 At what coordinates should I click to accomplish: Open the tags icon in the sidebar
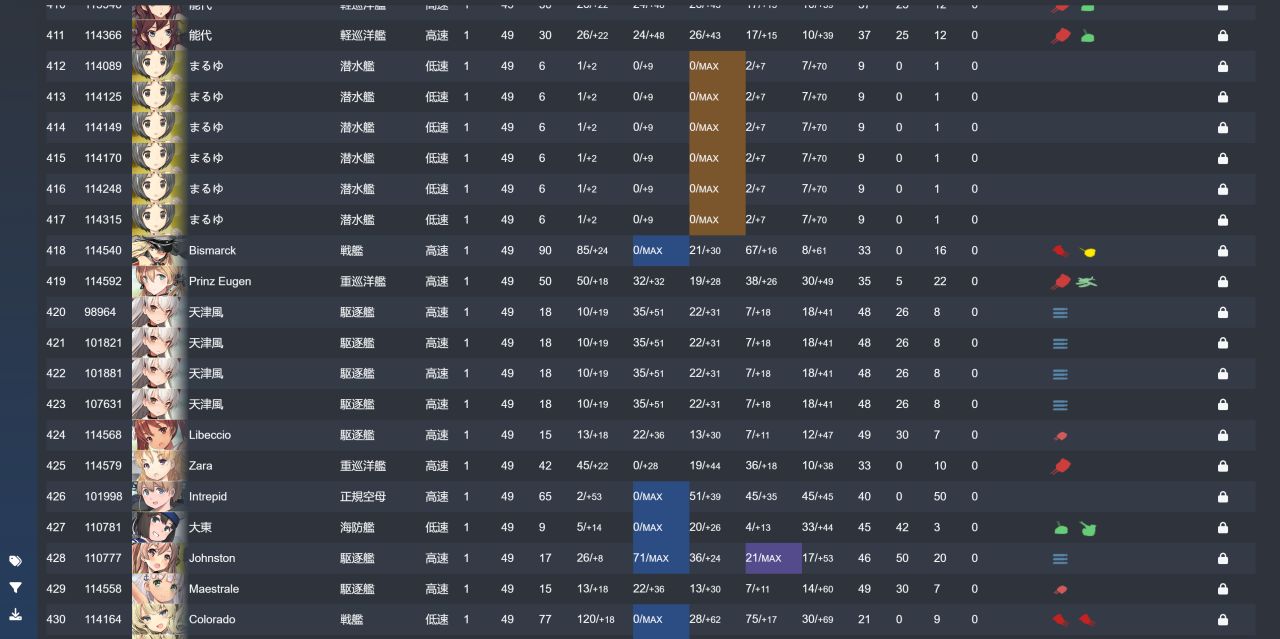[15, 562]
